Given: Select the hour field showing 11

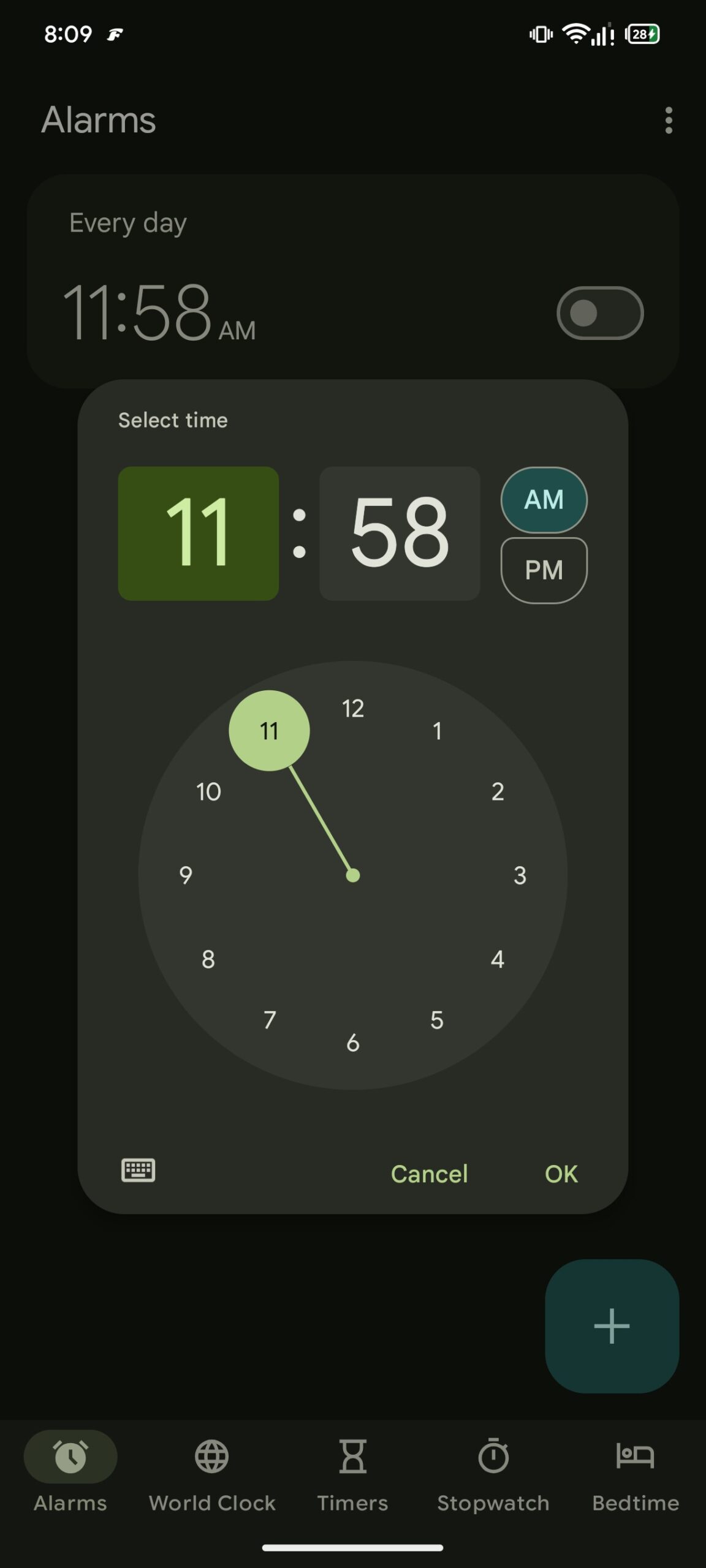Looking at the screenshot, I should [198, 533].
